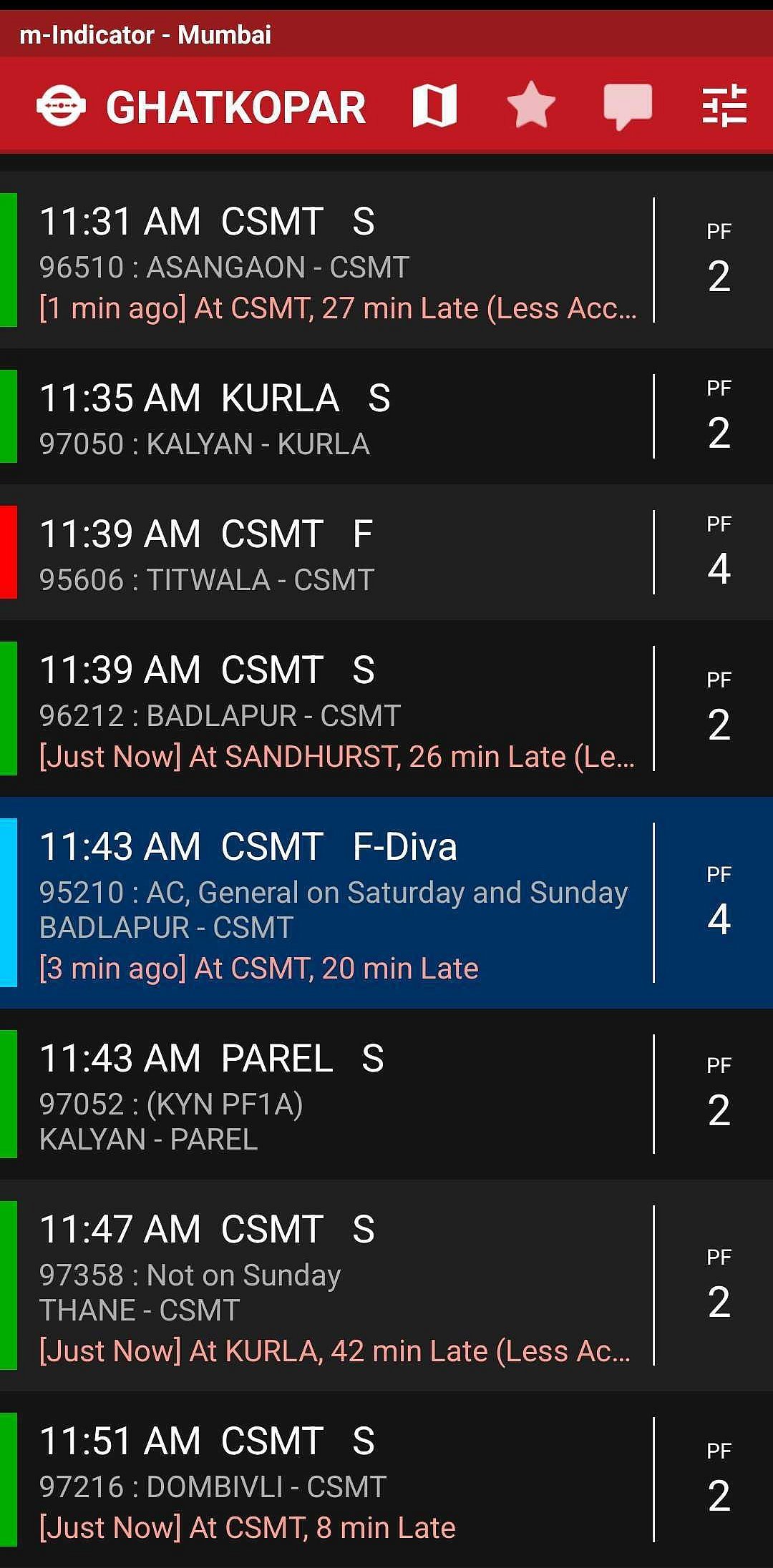Open the route map icon

[x=434, y=106]
